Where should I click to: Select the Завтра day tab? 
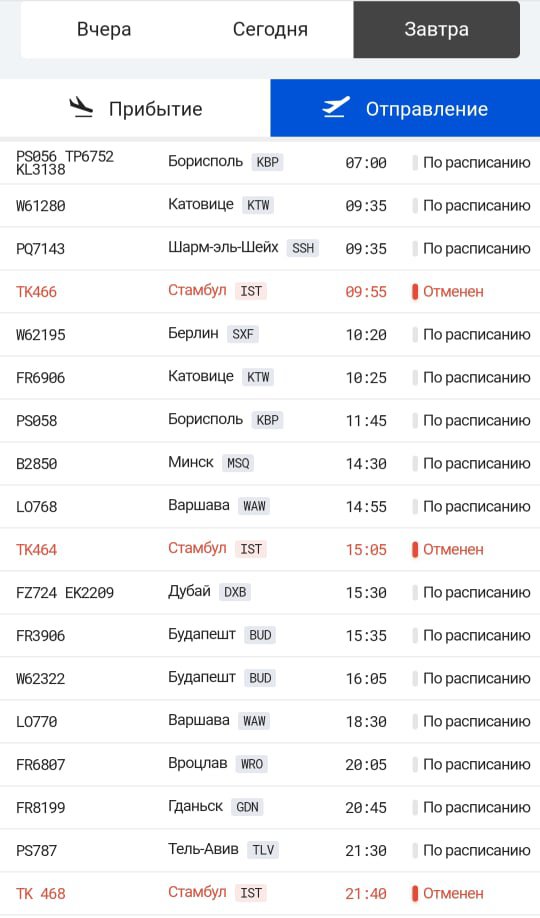(x=436, y=29)
